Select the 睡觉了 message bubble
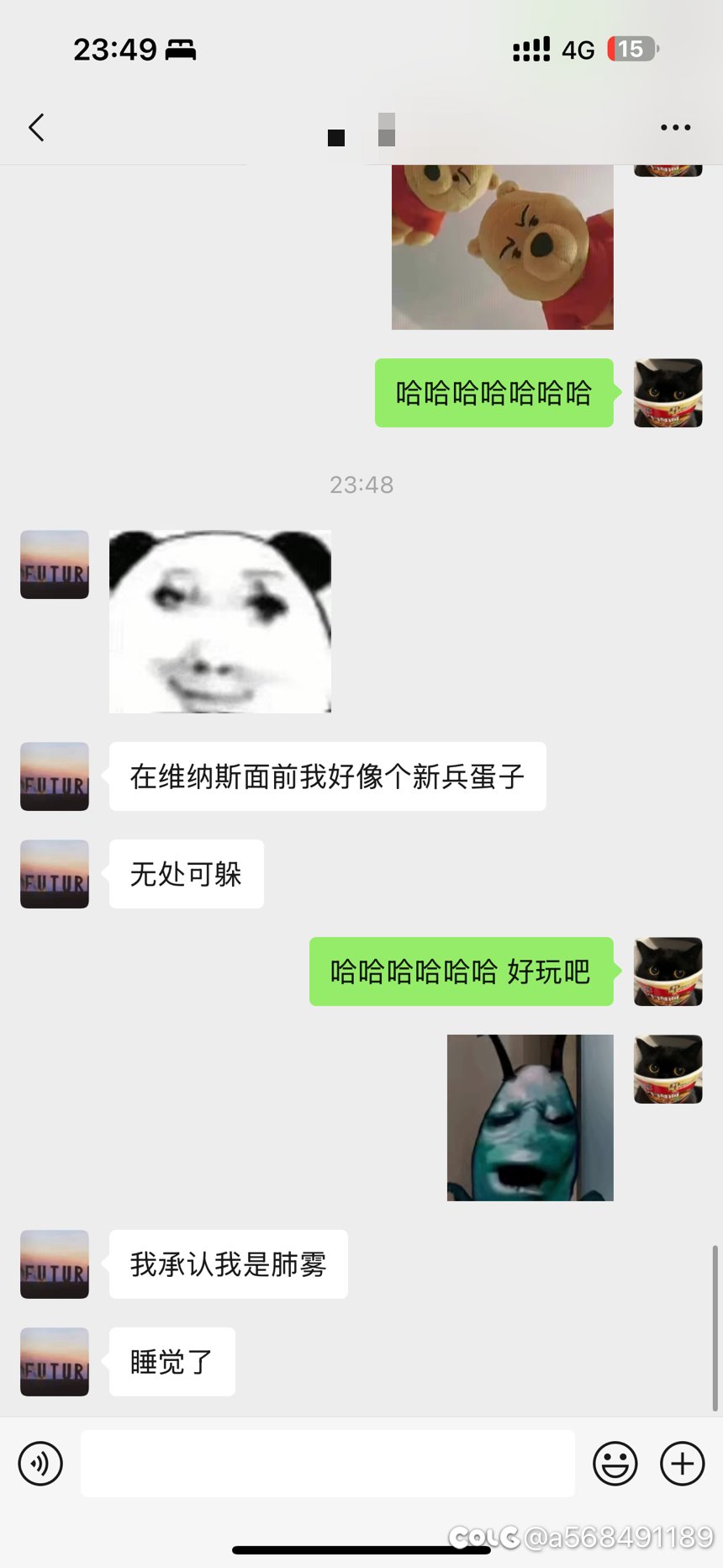The width and height of the screenshot is (723, 1568). pyautogui.click(x=172, y=1361)
